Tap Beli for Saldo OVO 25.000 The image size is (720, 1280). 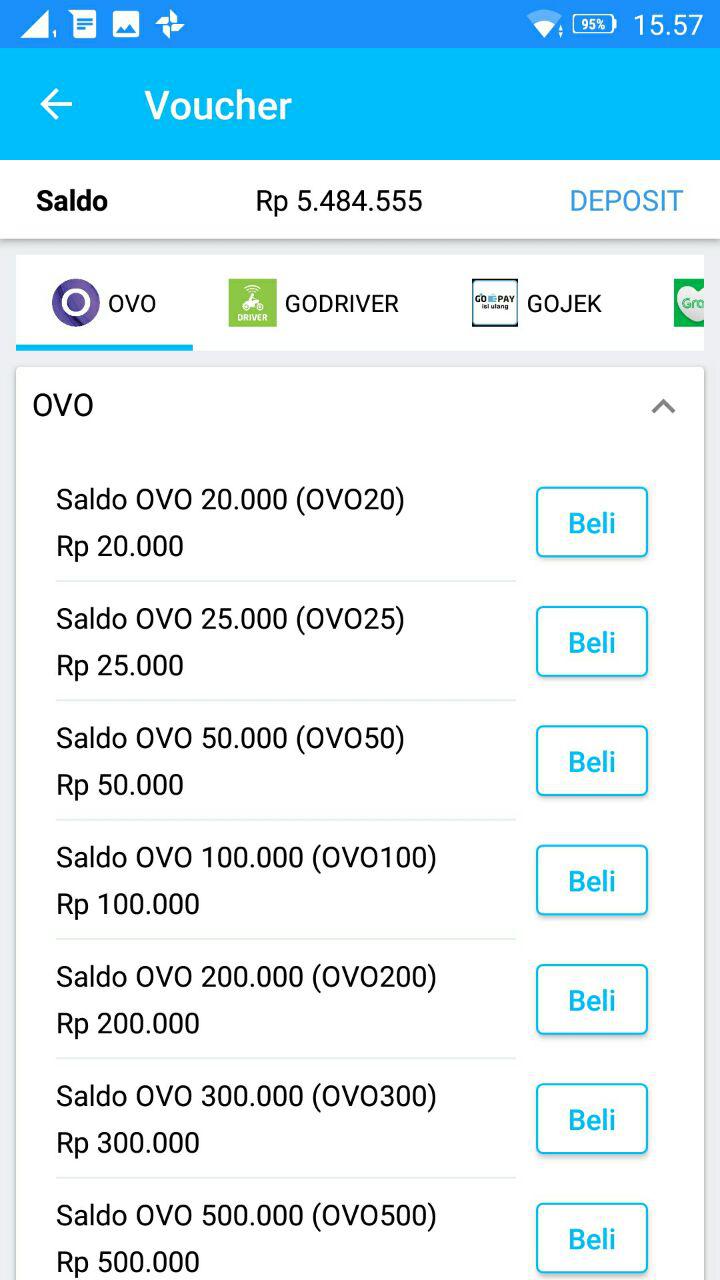pyautogui.click(x=591, y=641)
